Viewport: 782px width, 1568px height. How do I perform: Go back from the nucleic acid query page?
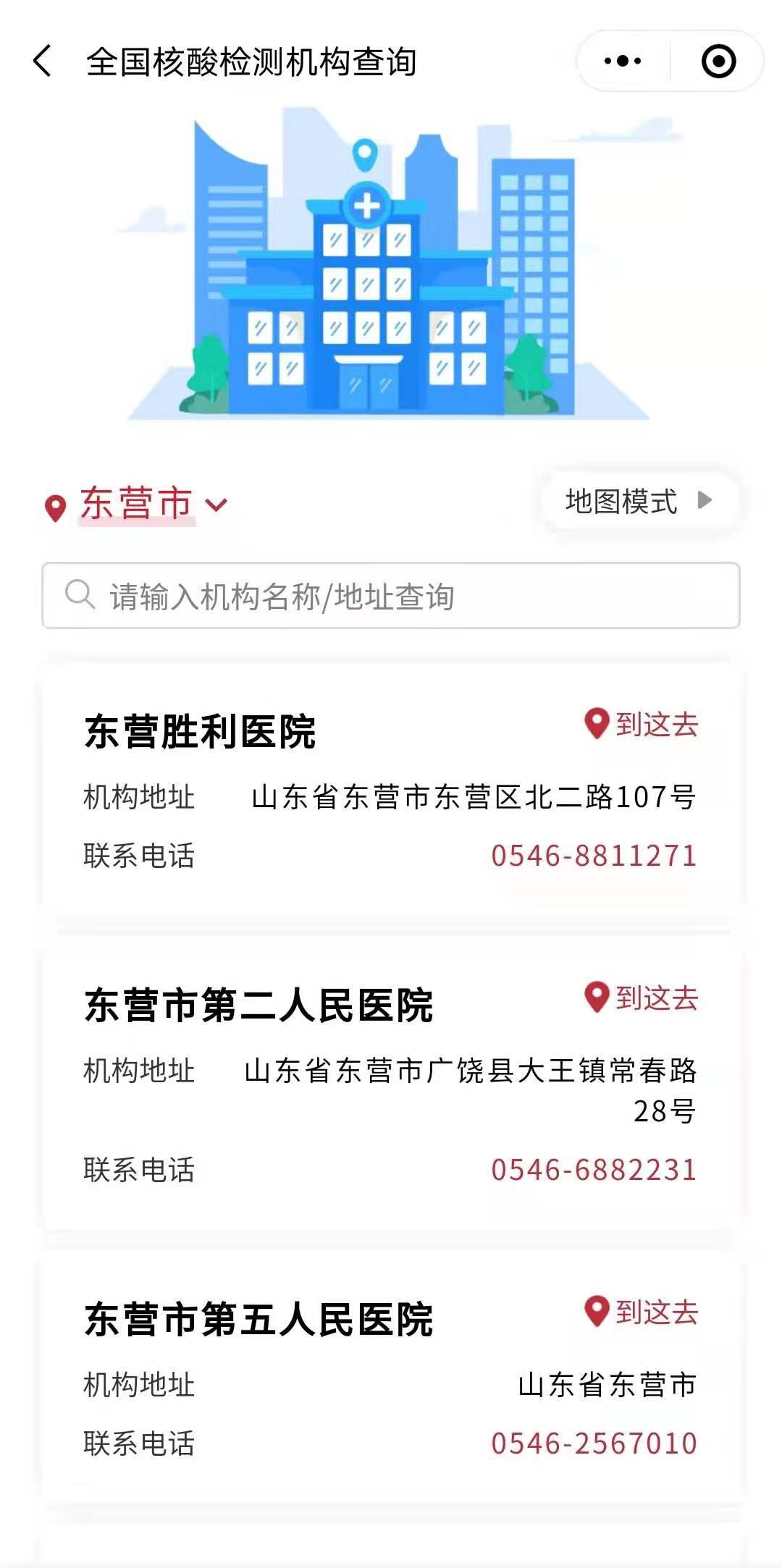[x=43, y=61]
